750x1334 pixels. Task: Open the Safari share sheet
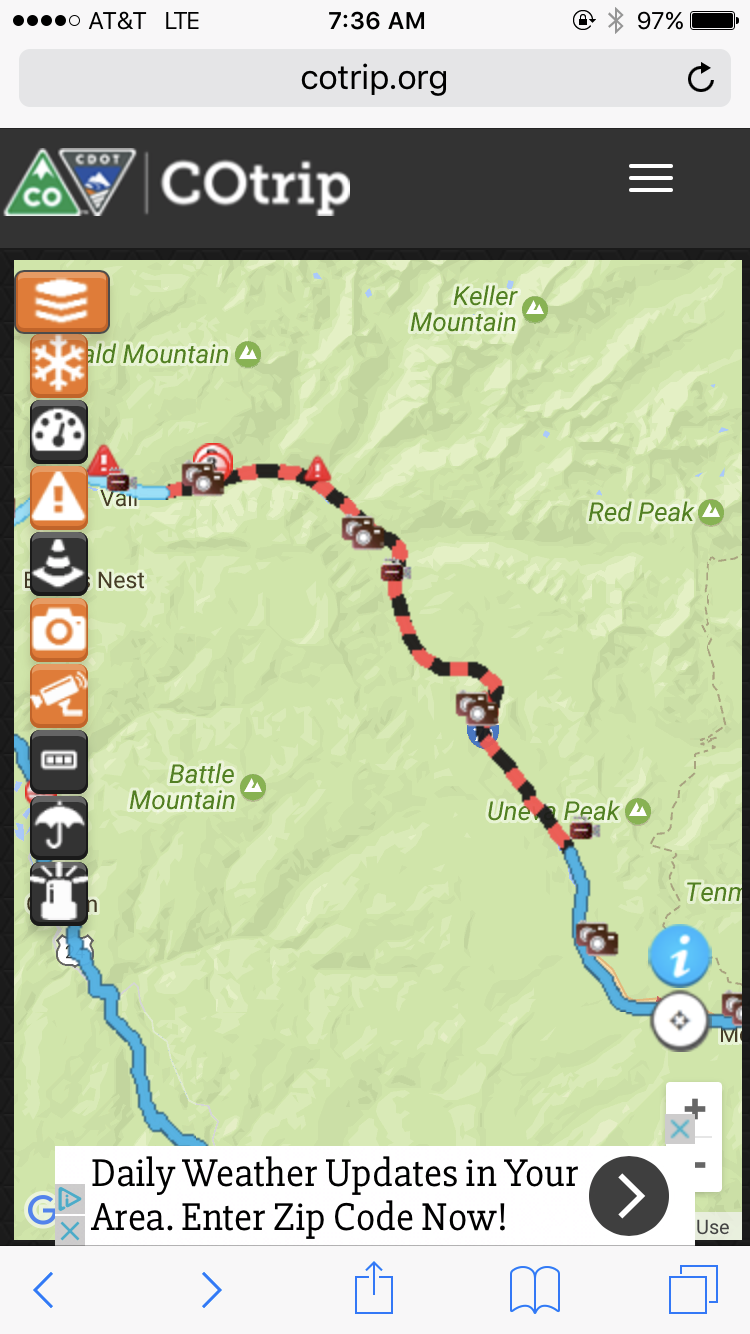click(x=374, y=1288)
